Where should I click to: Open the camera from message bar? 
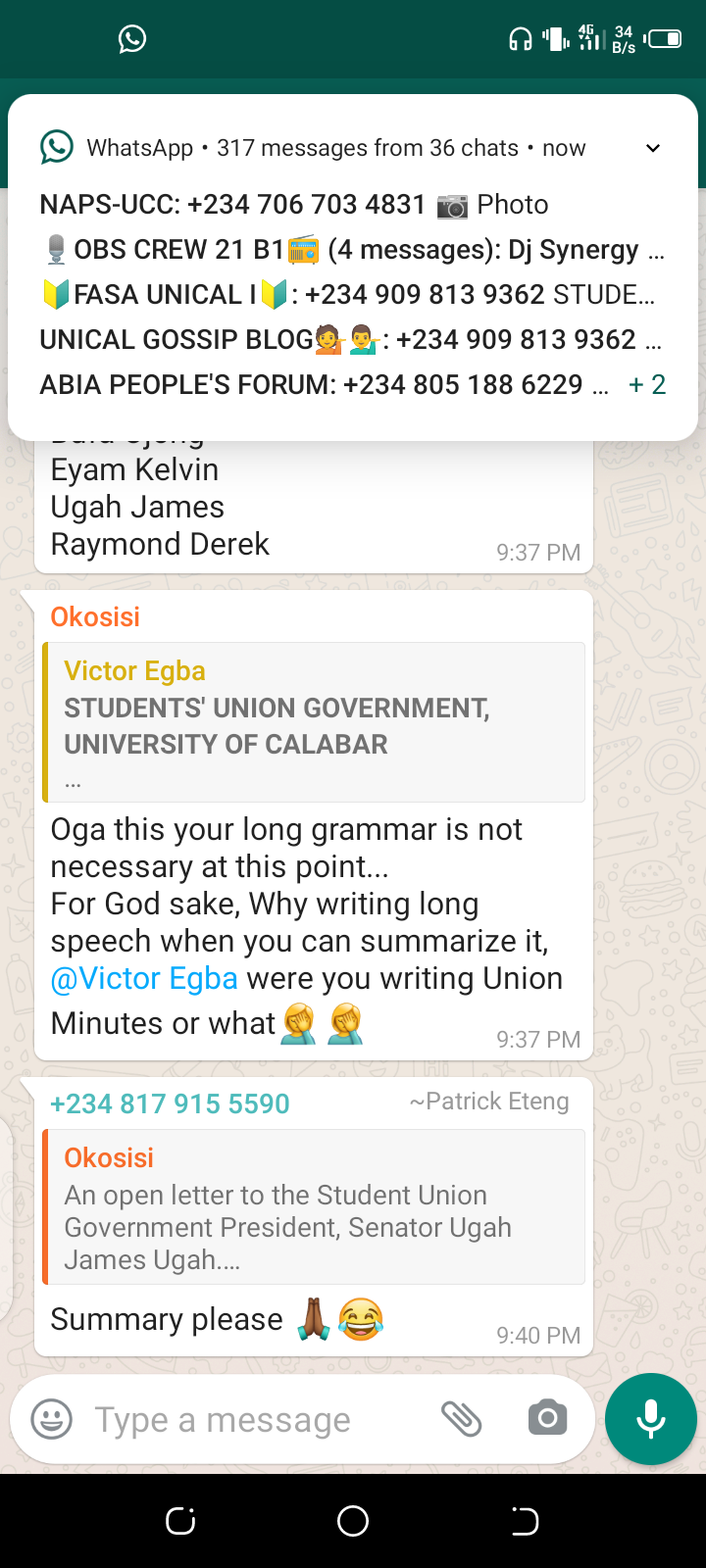point(547,1418)
